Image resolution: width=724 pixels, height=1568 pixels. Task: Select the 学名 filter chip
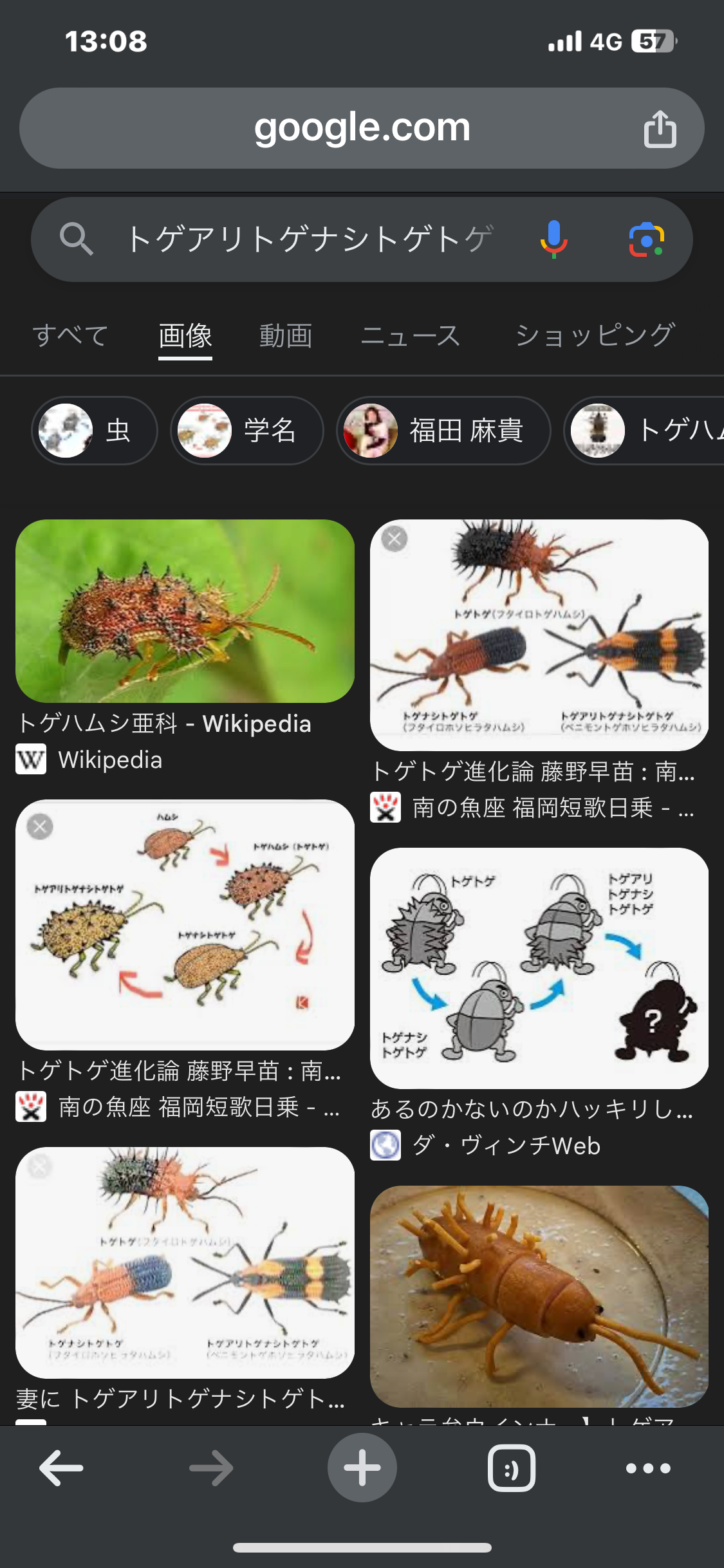point(246,431)
